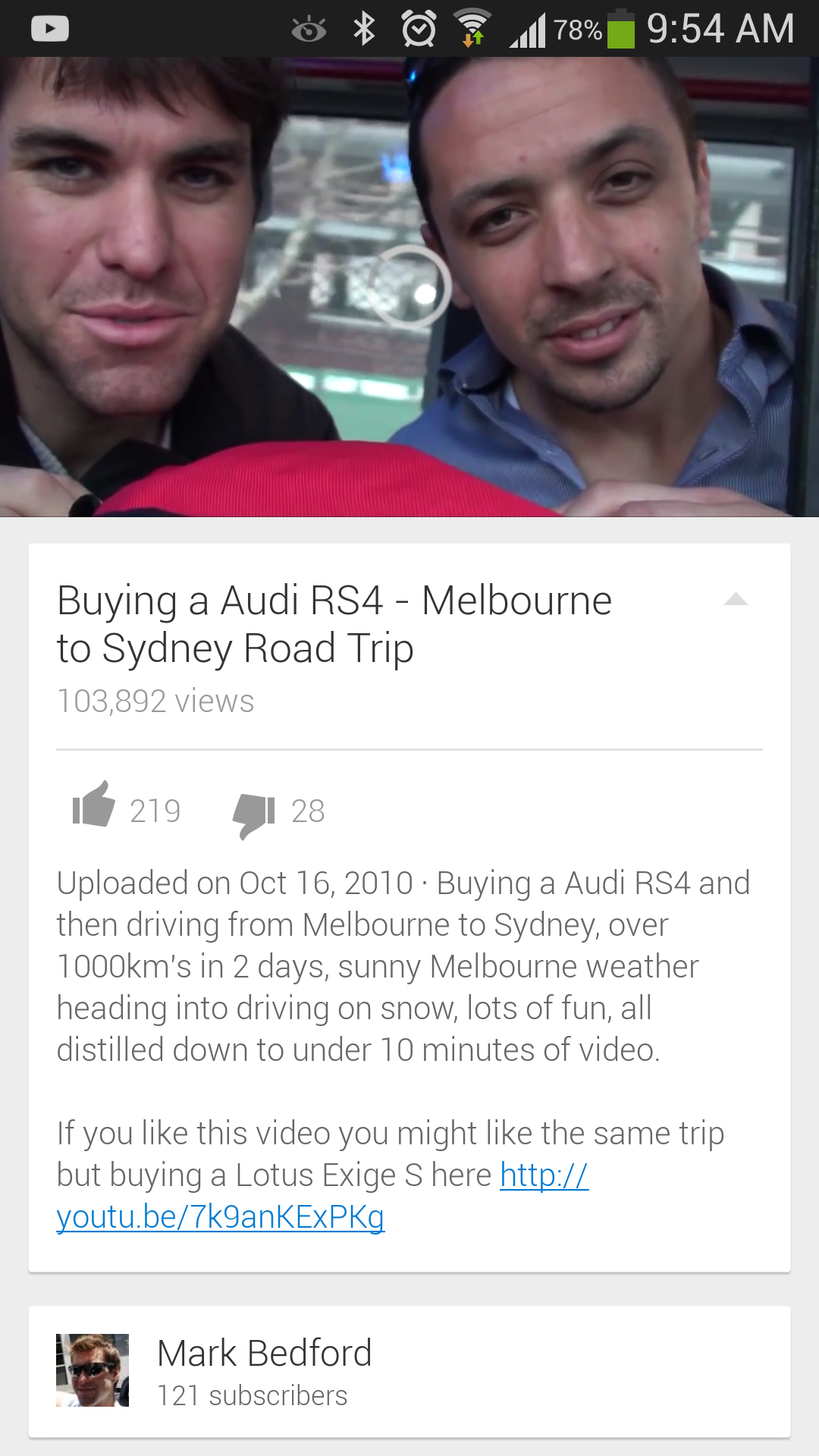Tap the video player to show controls

409,287
